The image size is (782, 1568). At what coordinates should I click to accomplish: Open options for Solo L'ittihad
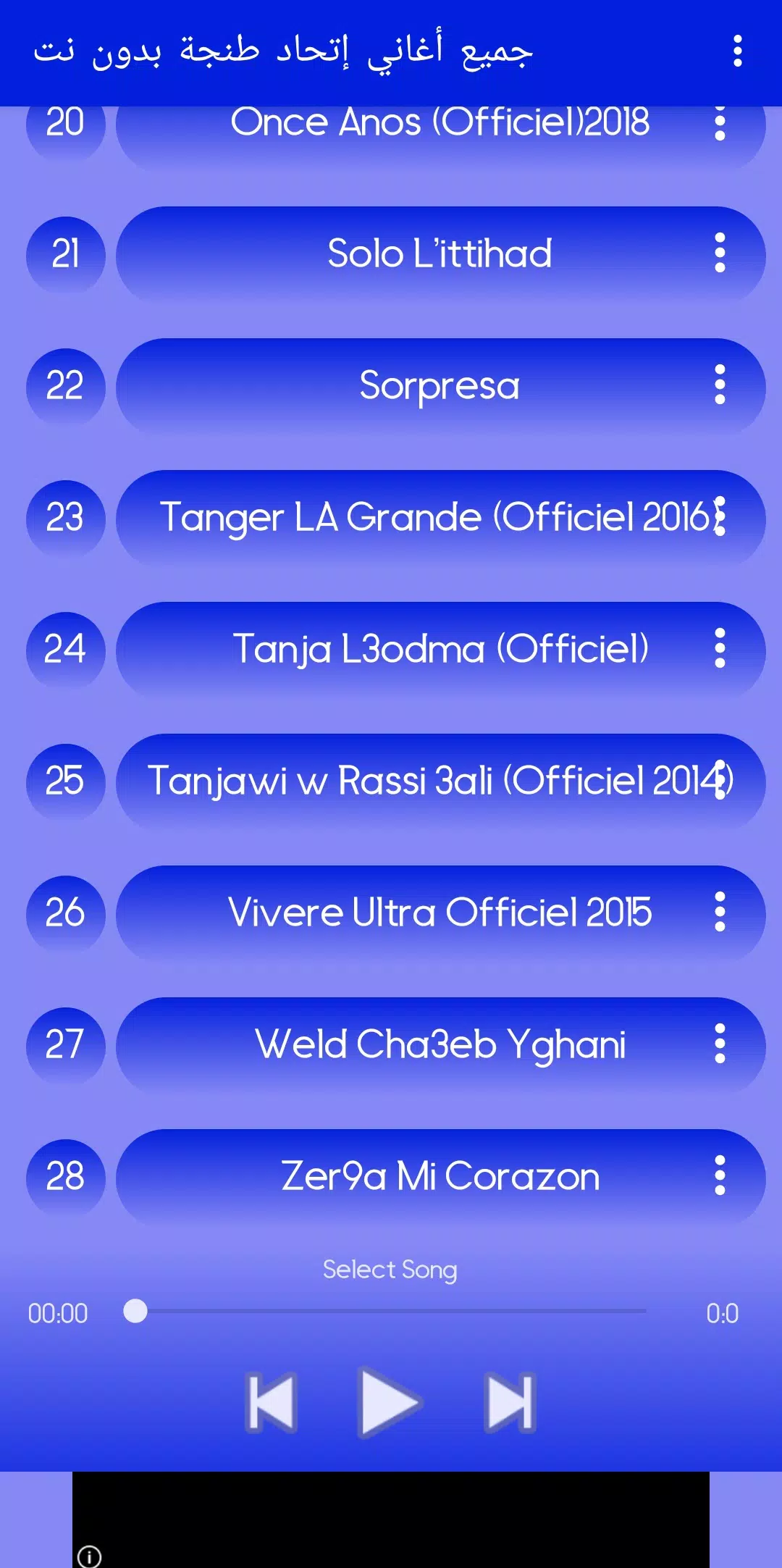(x=720, y=253)
